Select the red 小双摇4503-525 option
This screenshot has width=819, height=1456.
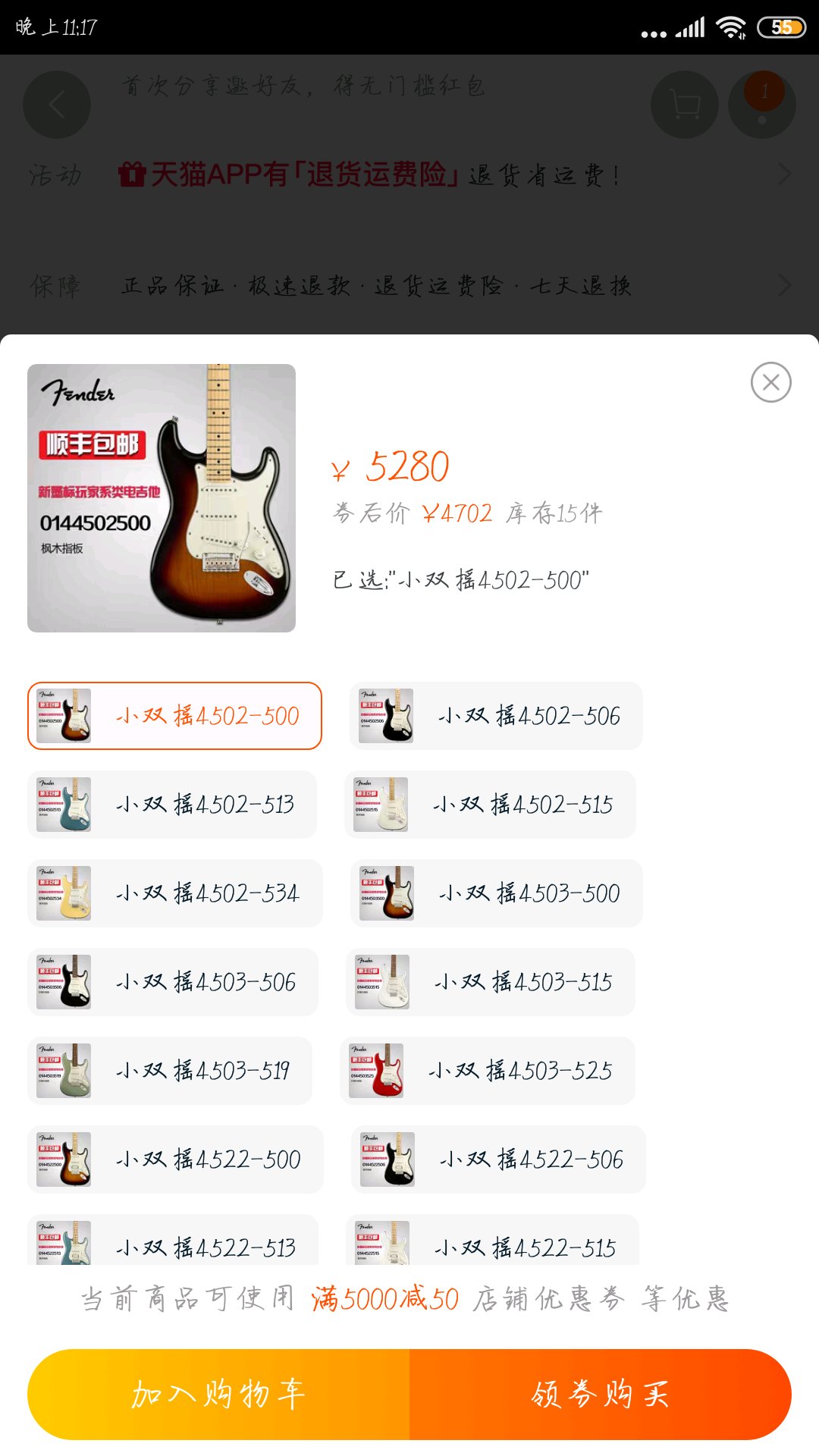488,1071
